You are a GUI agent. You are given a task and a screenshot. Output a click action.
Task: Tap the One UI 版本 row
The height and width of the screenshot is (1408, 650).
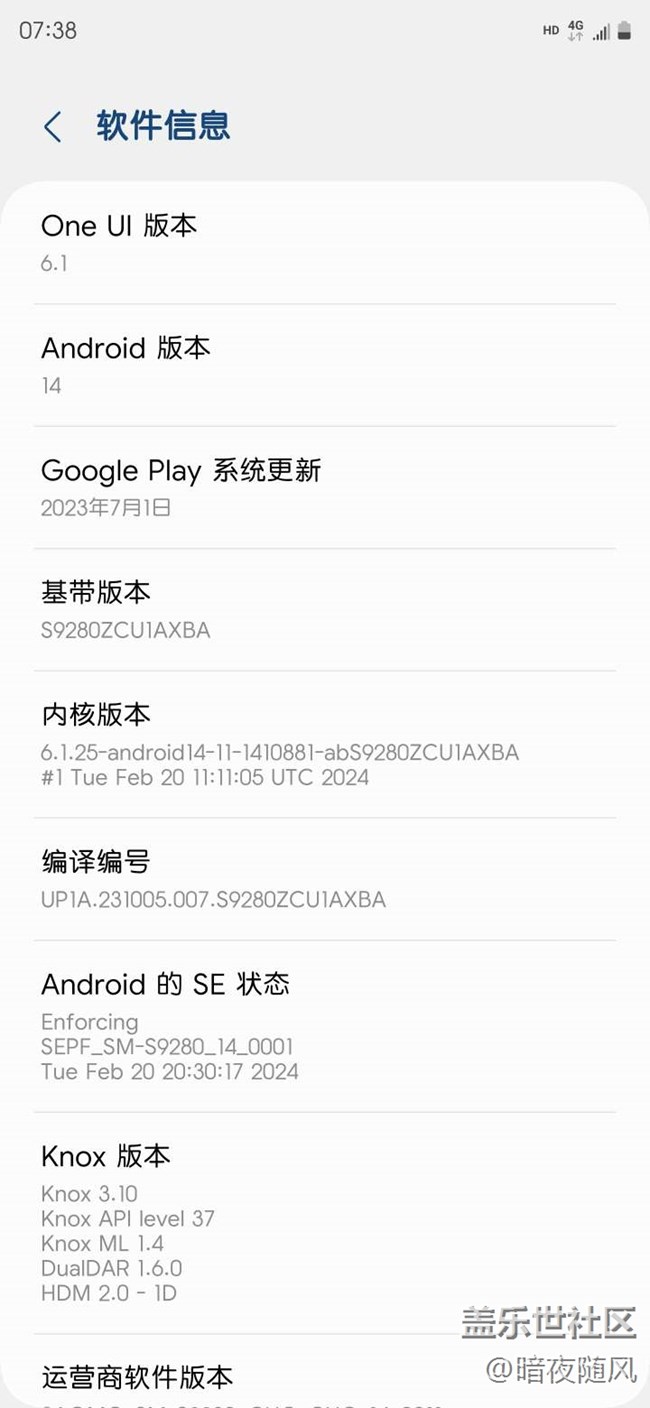pyautogui.click(x=324, y=243)
